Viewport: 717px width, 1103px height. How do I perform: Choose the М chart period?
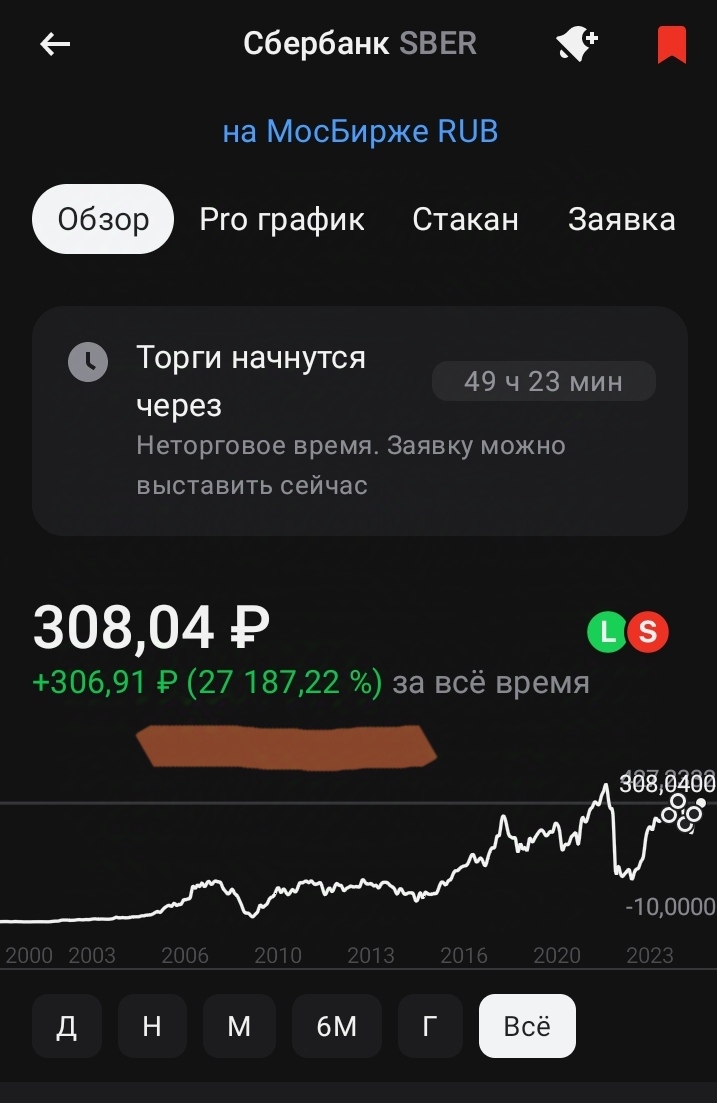[239, 1026]
